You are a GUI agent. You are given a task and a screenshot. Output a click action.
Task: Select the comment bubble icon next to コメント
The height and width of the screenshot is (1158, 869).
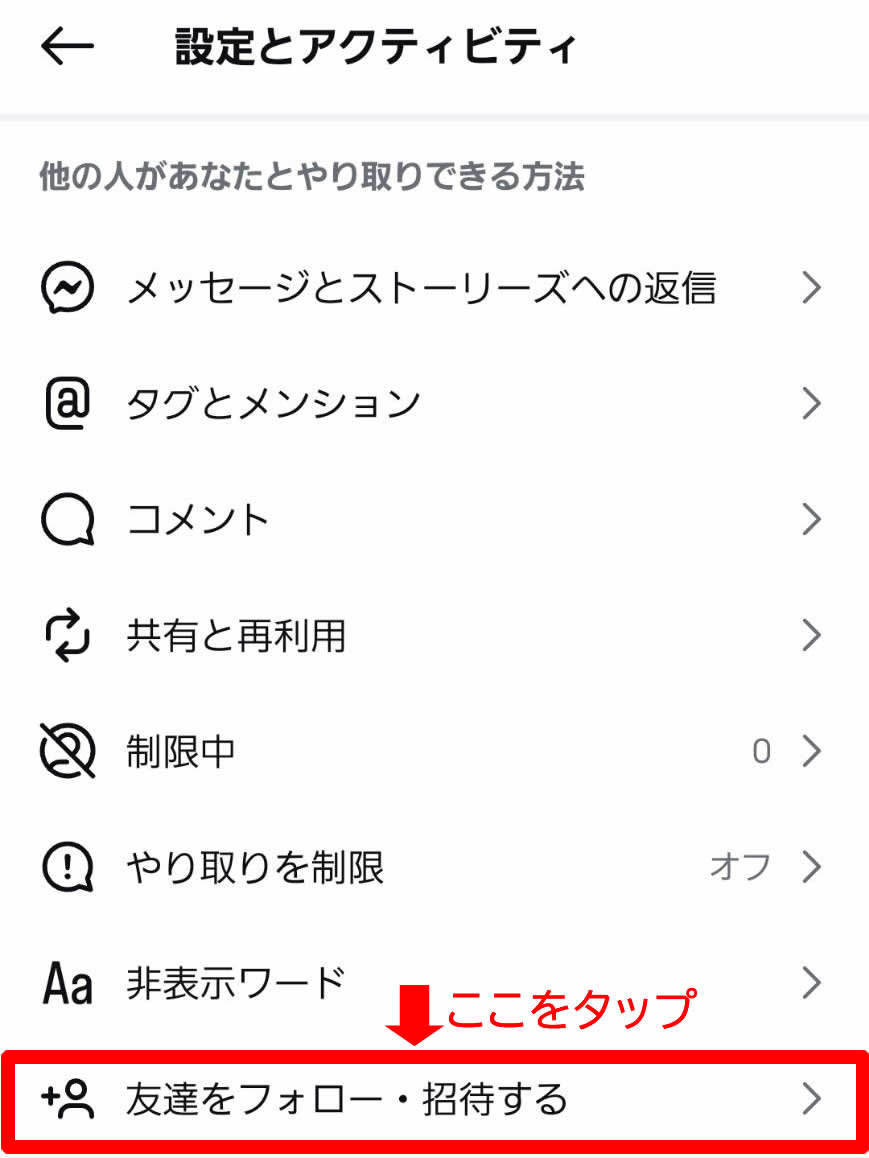(68, 519)
